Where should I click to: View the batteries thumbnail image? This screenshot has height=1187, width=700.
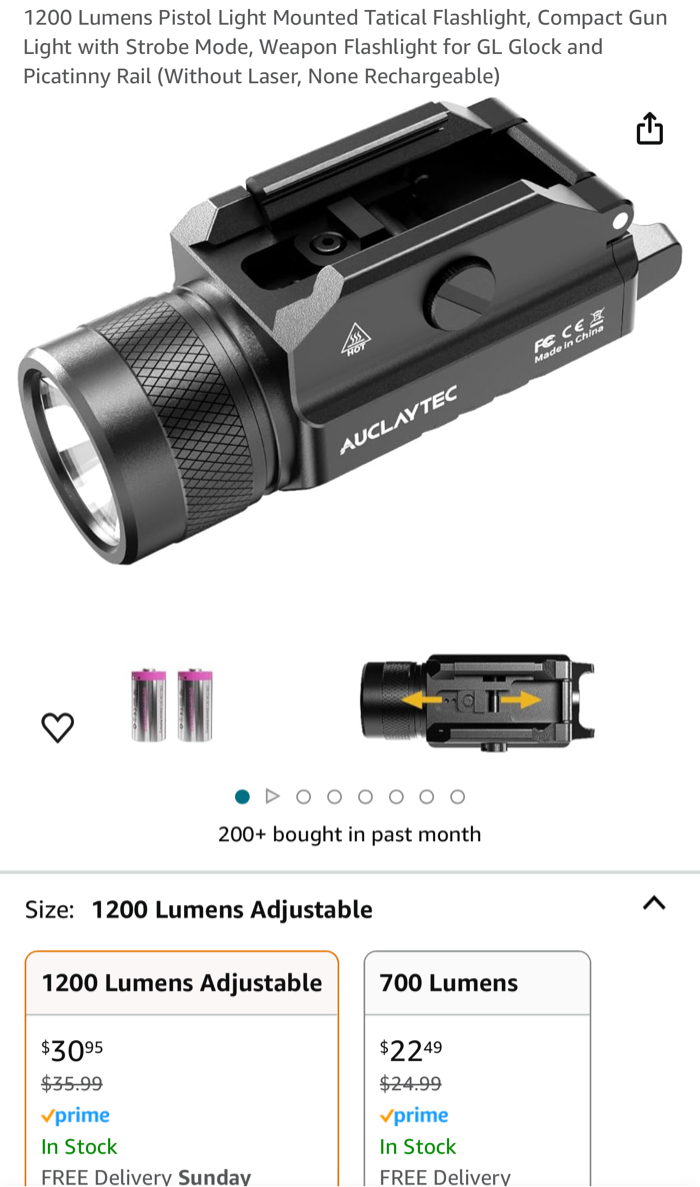[x=172, y=705]
